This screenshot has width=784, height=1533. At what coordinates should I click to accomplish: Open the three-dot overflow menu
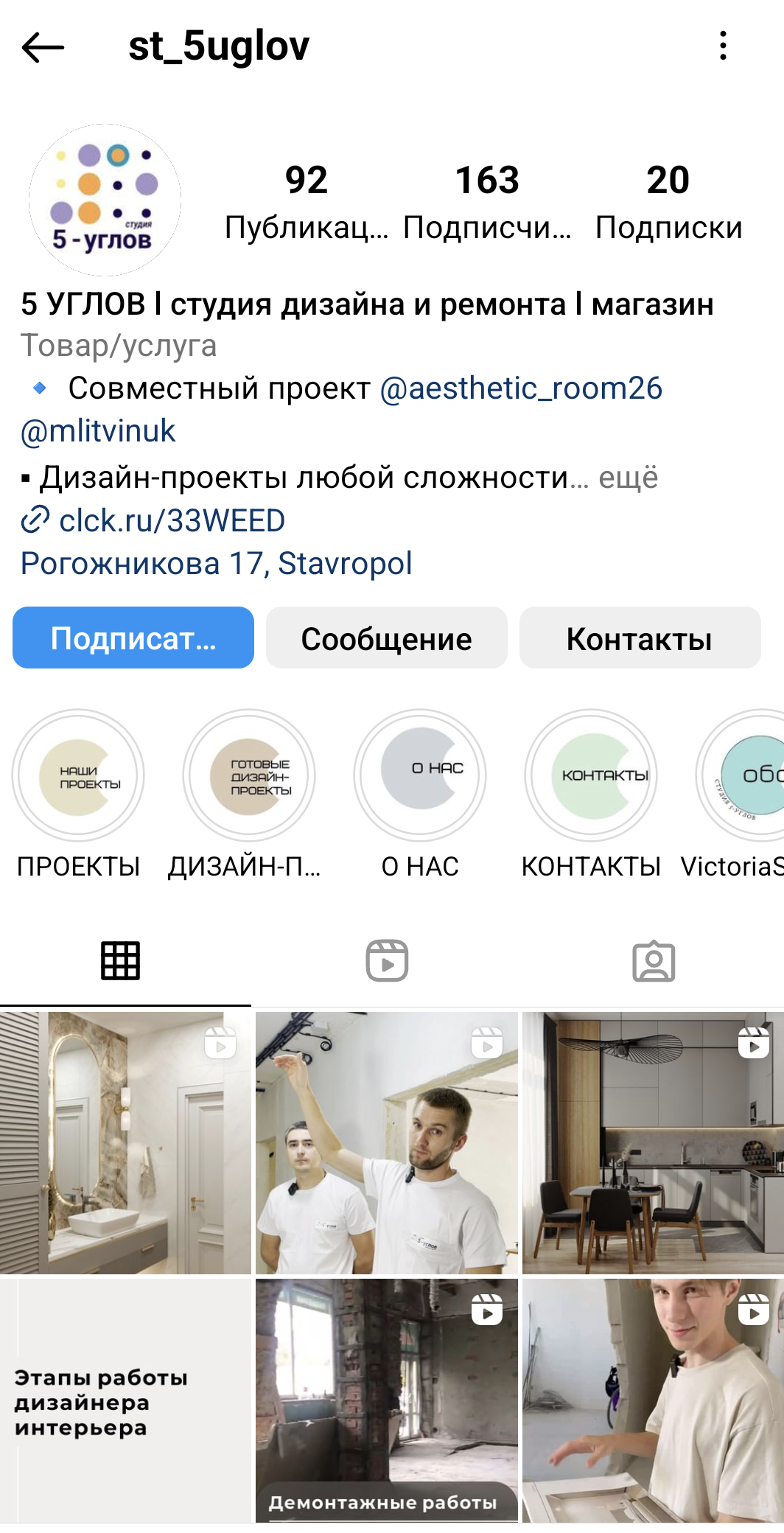(x=723, y=46)
